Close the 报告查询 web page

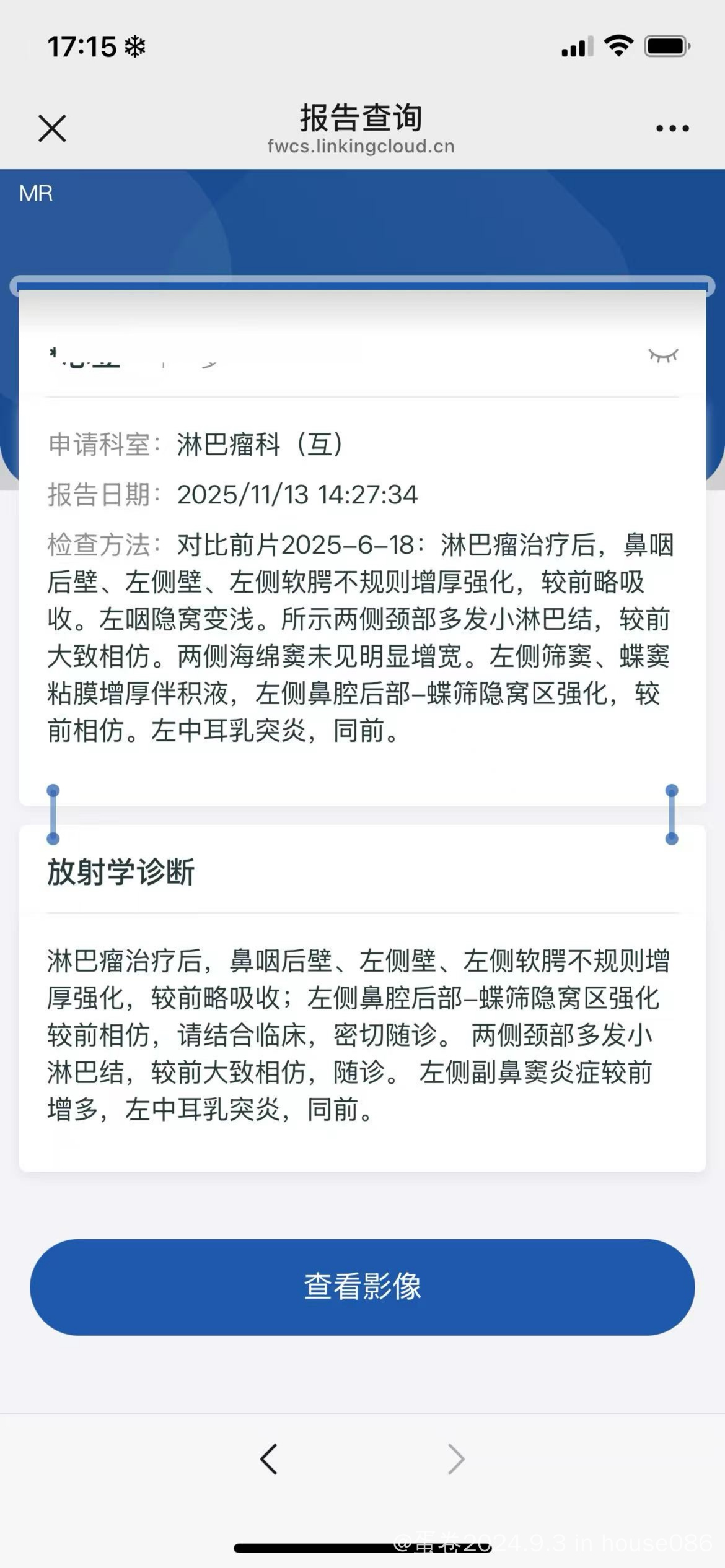[52, 128]
